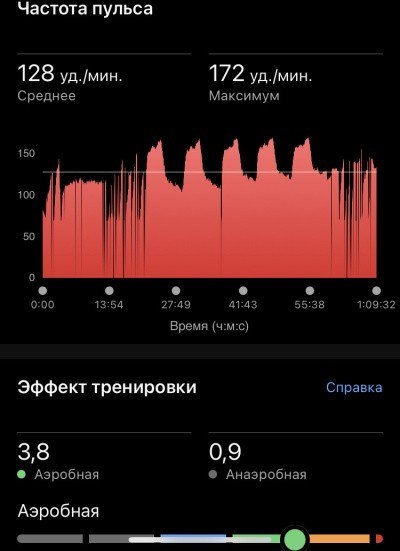Open the Справка help link
This screenshot has width=400, height=551.
click(x=354, y=388)
